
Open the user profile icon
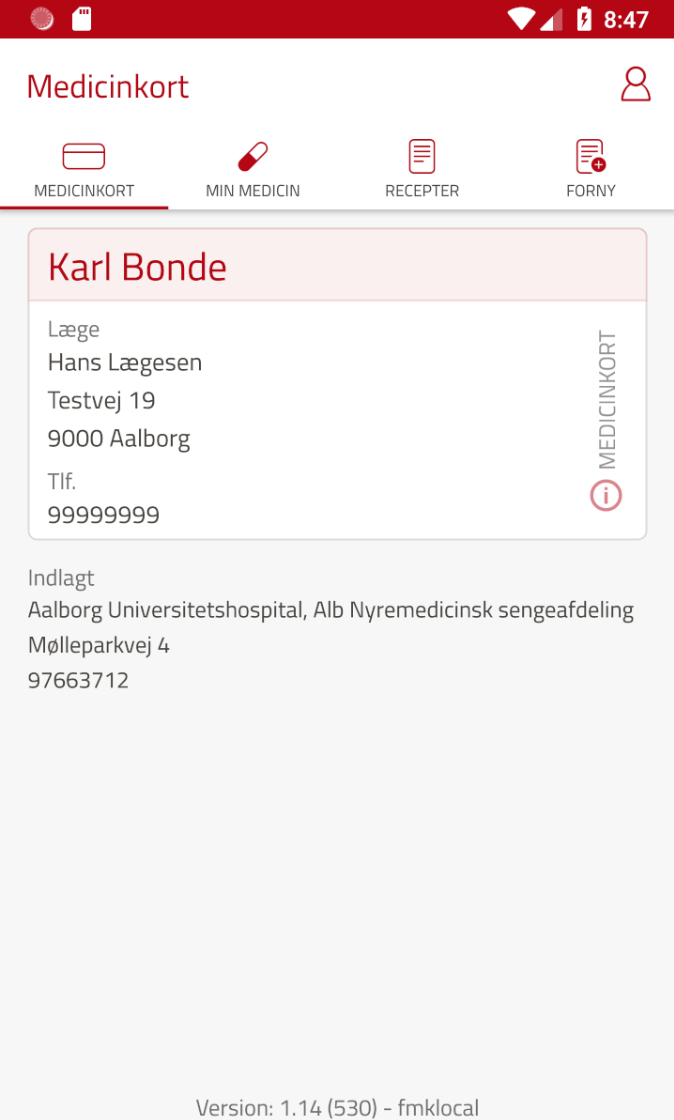(635, 84)
